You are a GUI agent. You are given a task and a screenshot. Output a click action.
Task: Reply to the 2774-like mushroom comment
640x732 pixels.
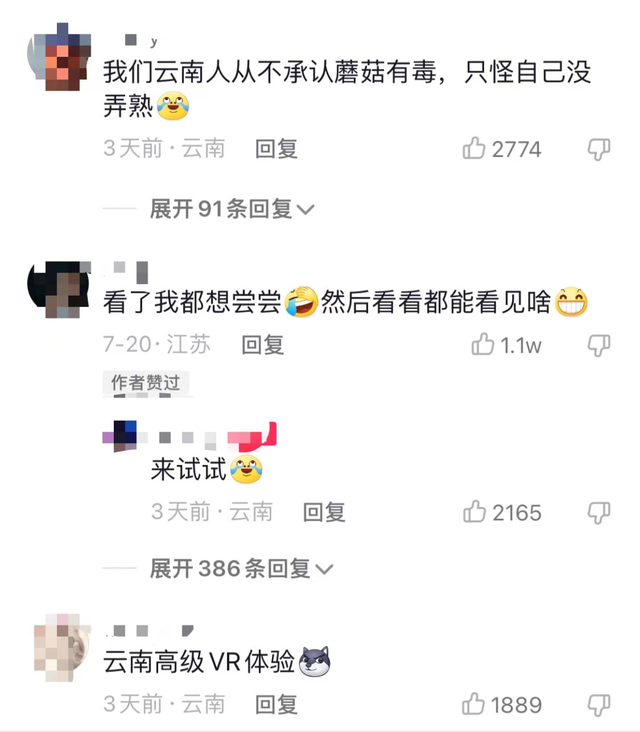(276, 149)
